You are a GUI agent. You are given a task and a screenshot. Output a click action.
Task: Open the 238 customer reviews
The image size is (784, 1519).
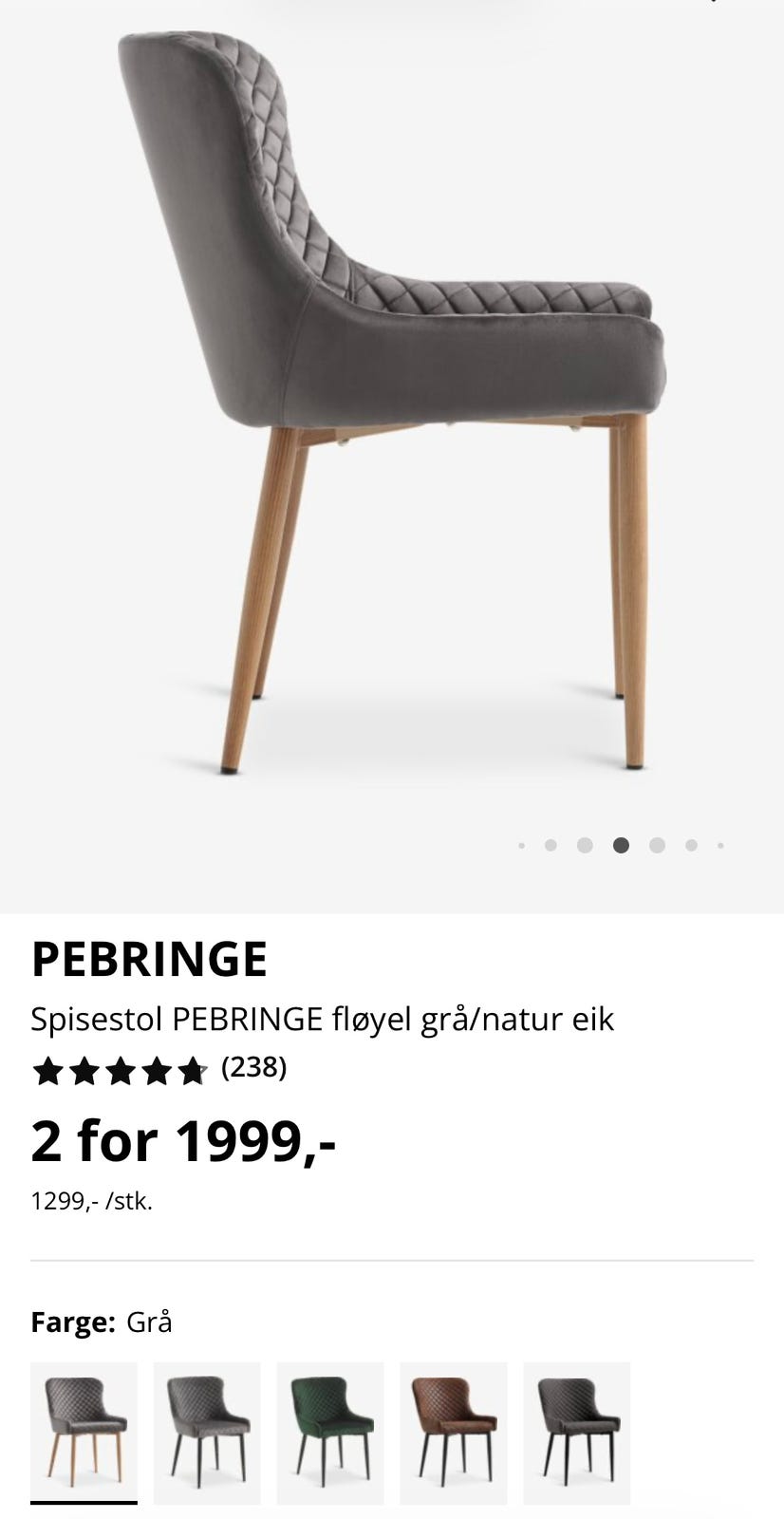[x=253, y=1068]
